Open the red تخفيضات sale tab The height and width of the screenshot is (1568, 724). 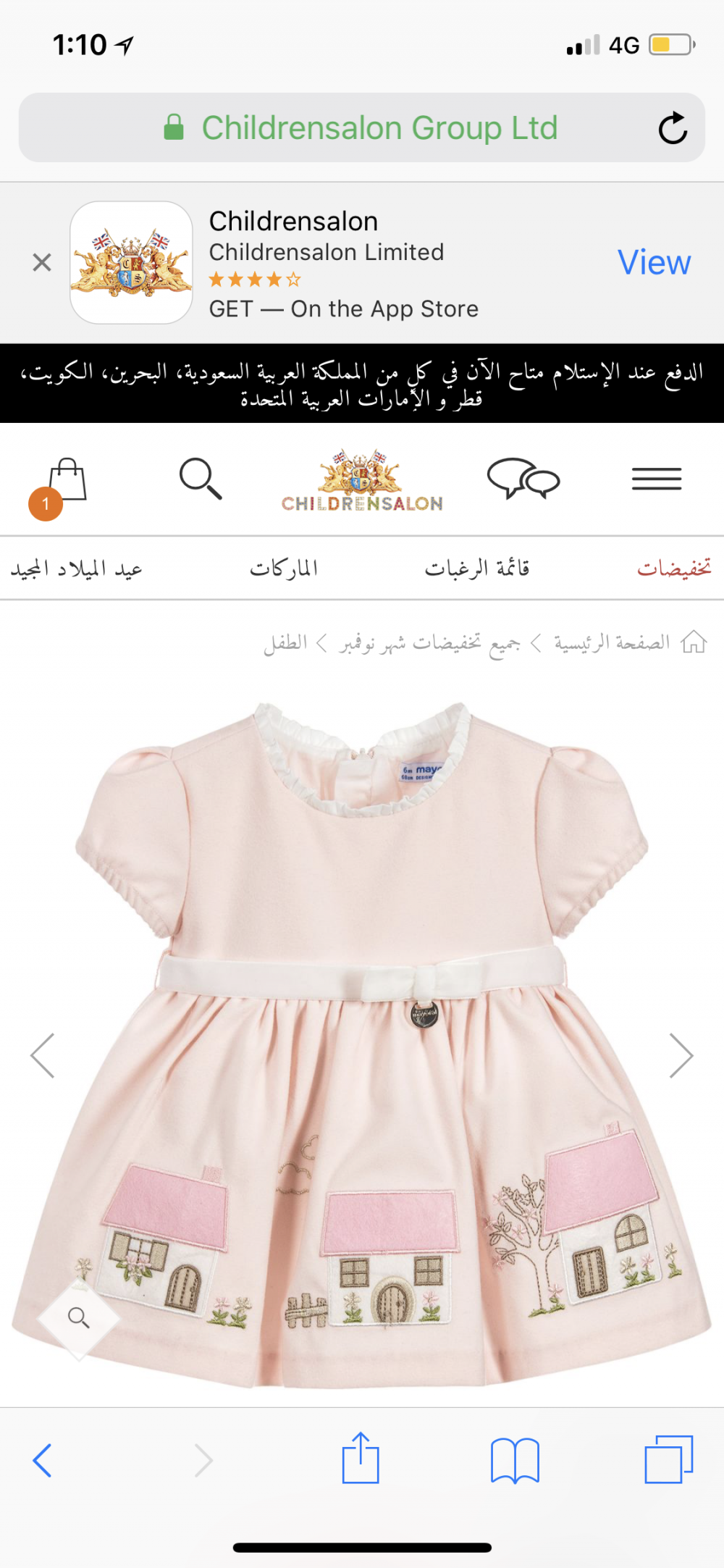click(673, 569)
